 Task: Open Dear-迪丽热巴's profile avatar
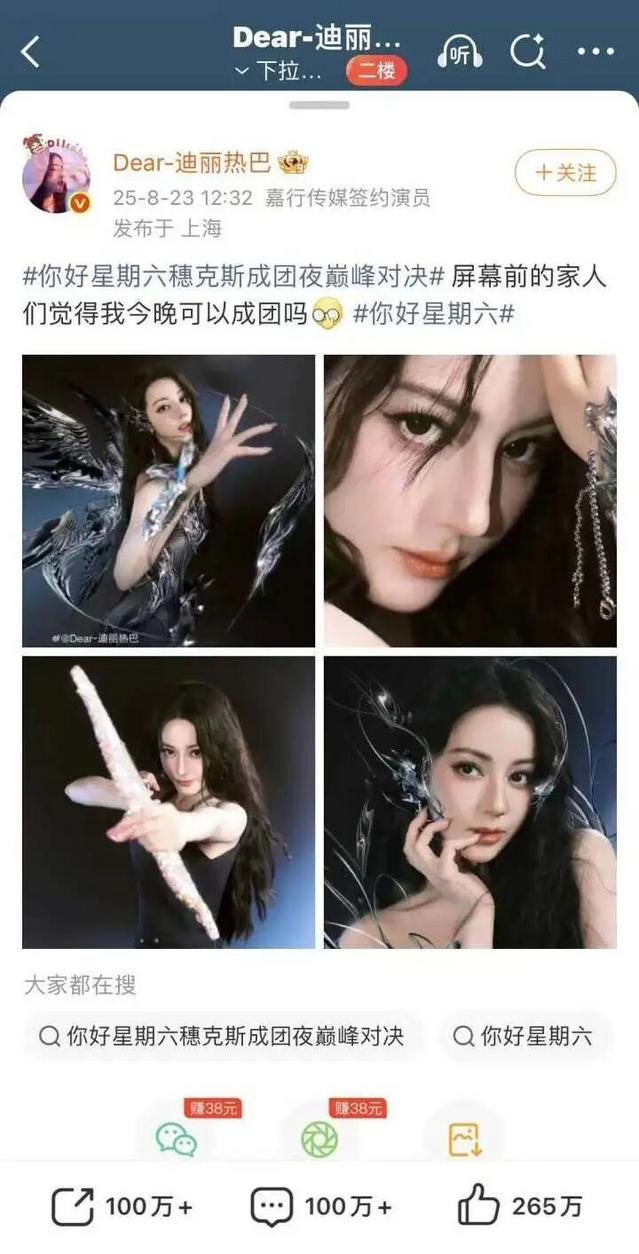[56, 176]
